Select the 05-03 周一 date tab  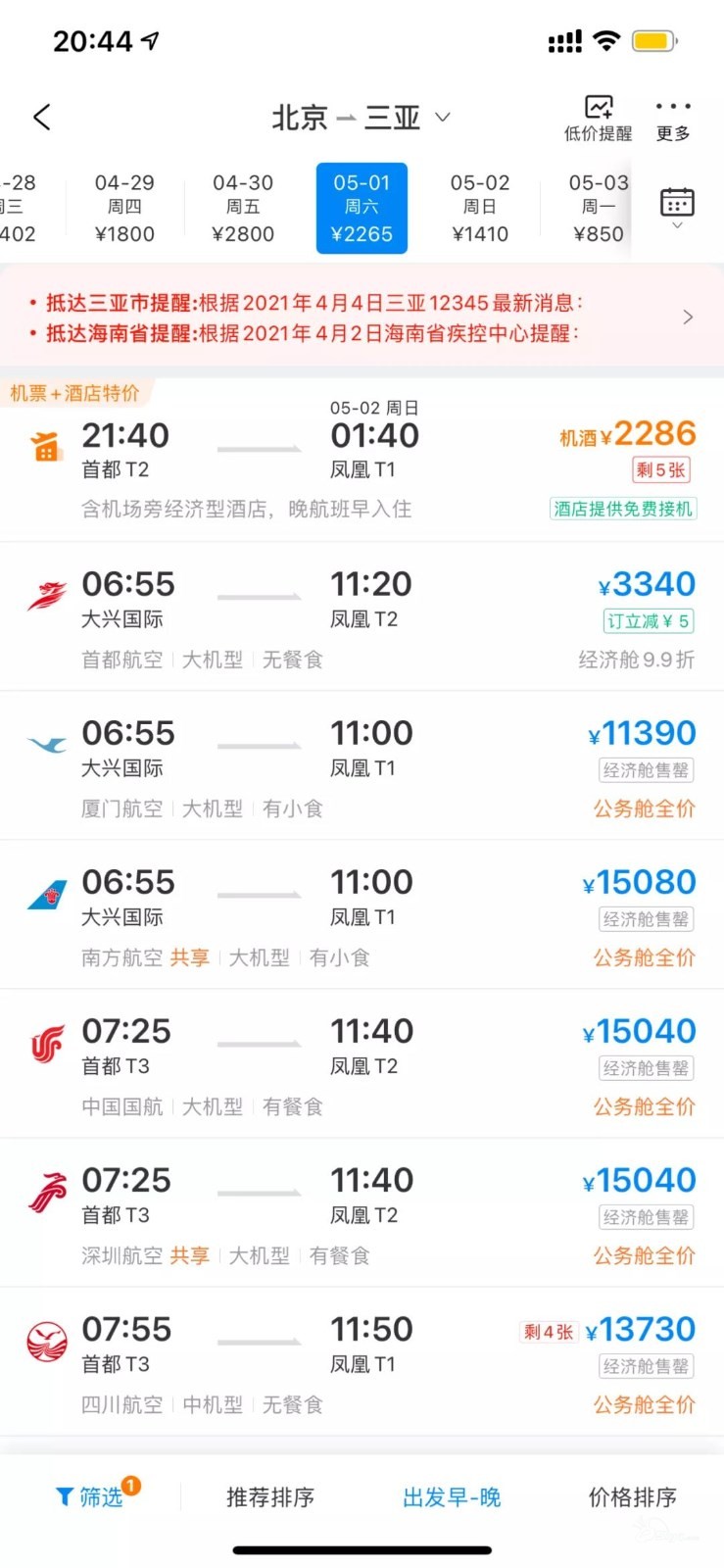click(x=599, y=208)
